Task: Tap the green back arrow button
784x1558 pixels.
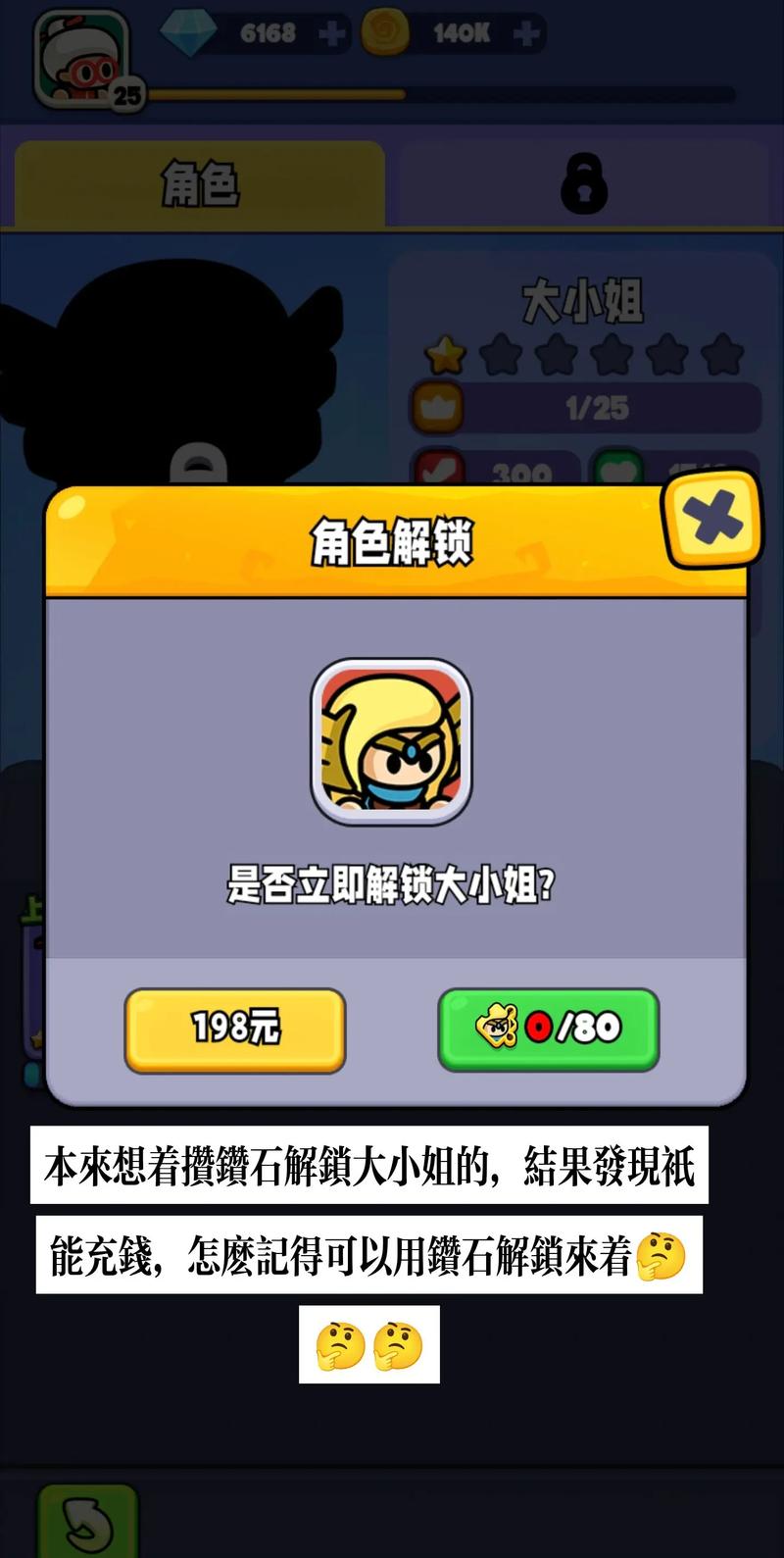Action: [88, 1521]
